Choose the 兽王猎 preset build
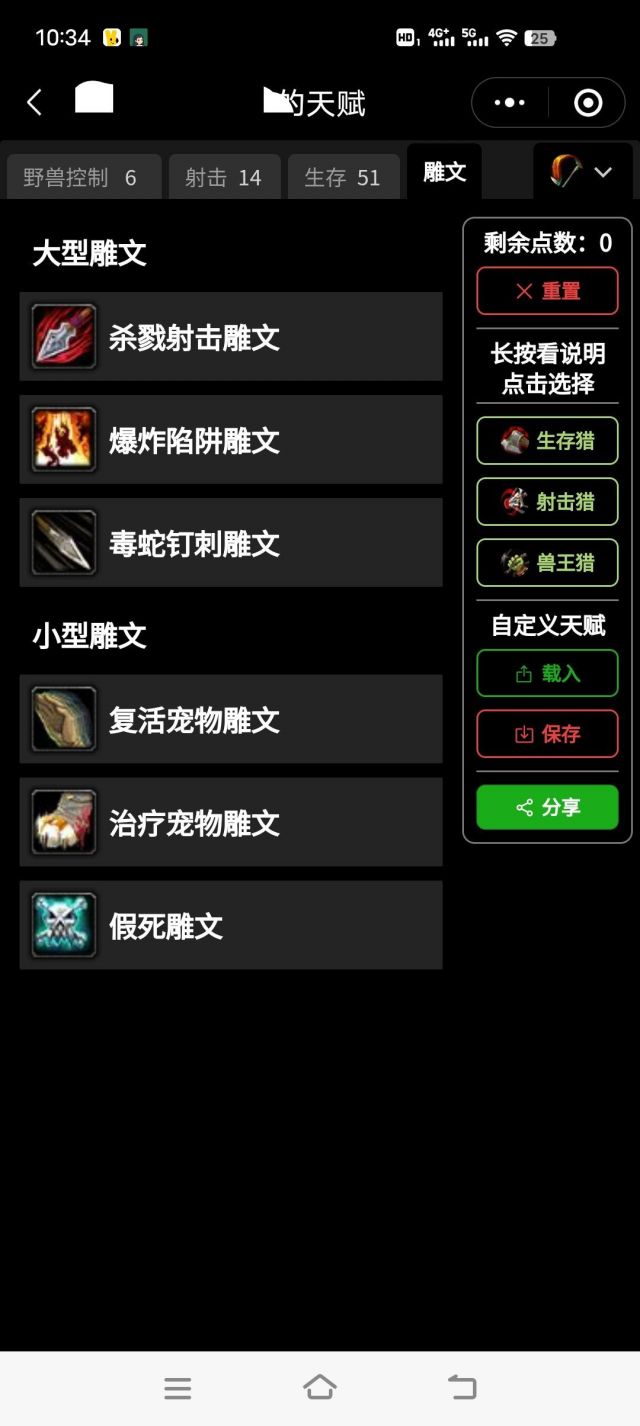 point(547,563)
